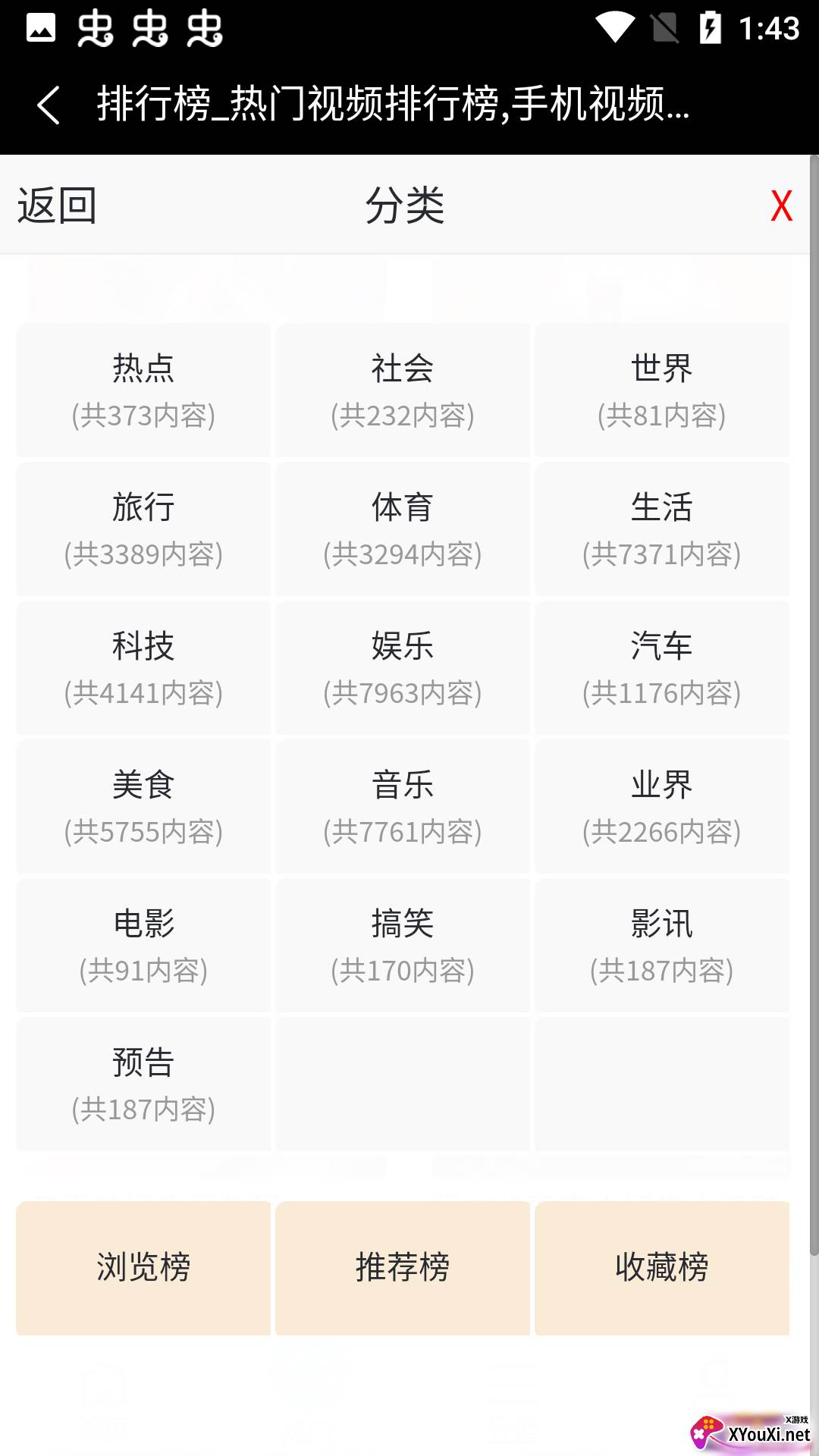Screen dimensions: 819x1456
Task: Select the 搞笑 category
Action: click(403, 946)
